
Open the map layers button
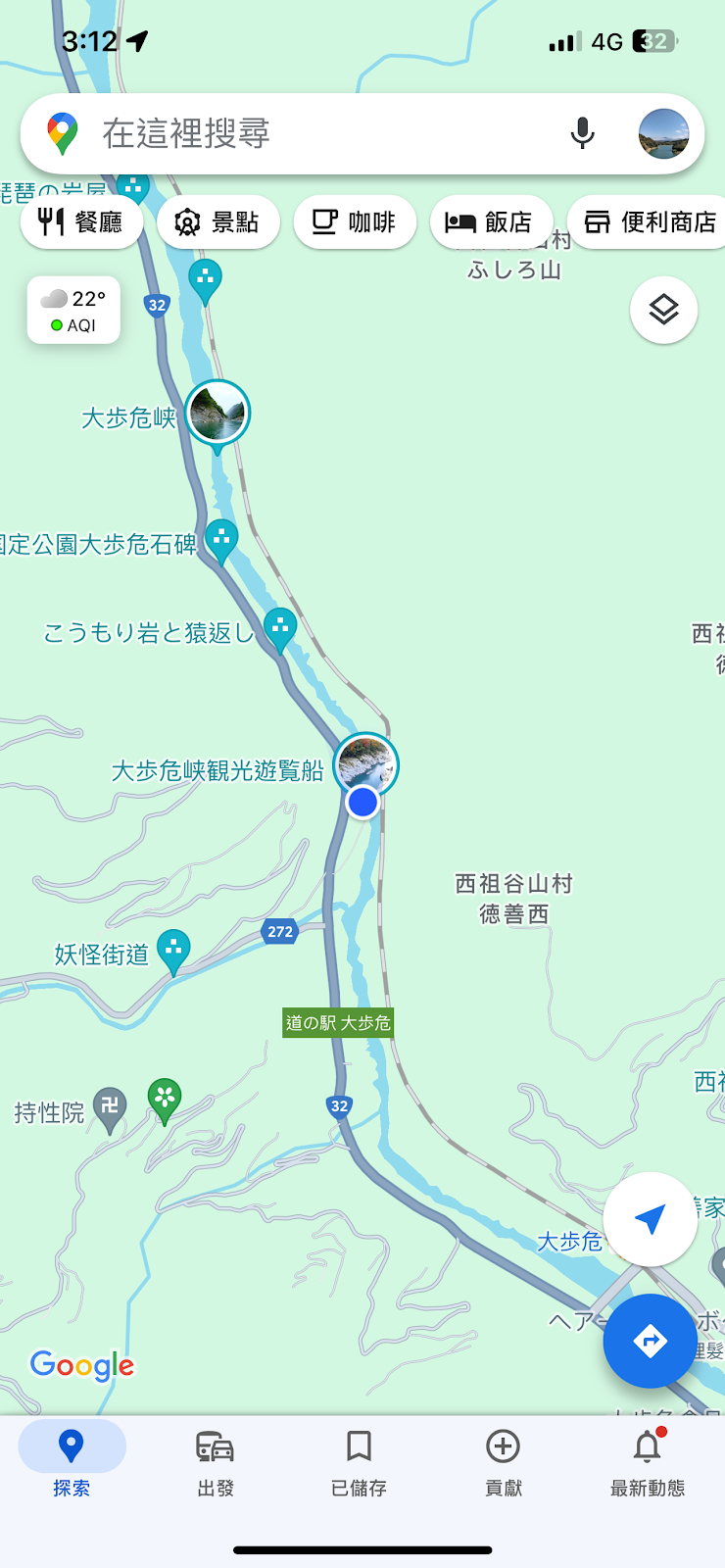point(663,311)
